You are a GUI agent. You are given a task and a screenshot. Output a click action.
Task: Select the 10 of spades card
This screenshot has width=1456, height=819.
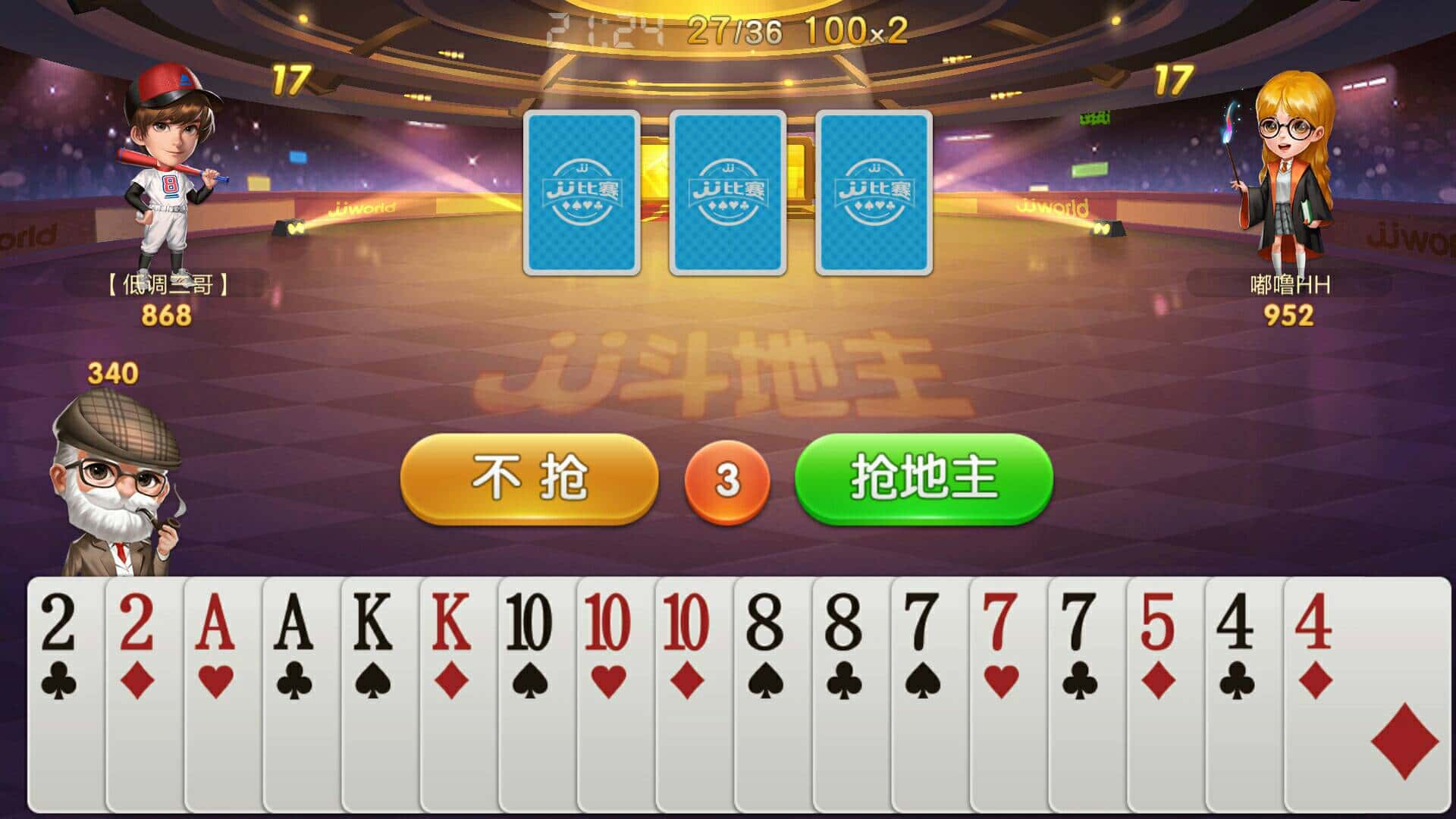click(537, 682)
